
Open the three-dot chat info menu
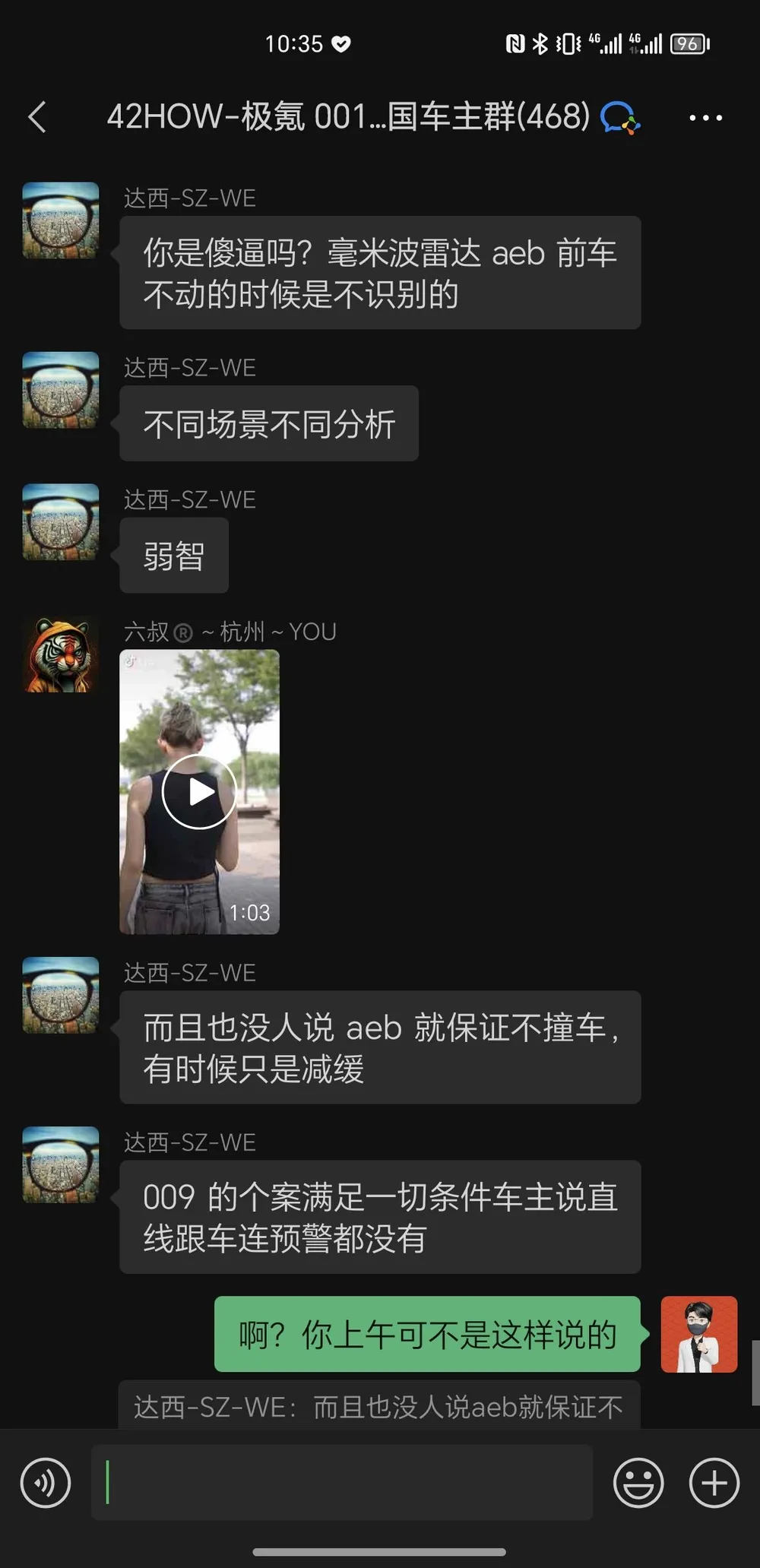[x=705, y=118]
